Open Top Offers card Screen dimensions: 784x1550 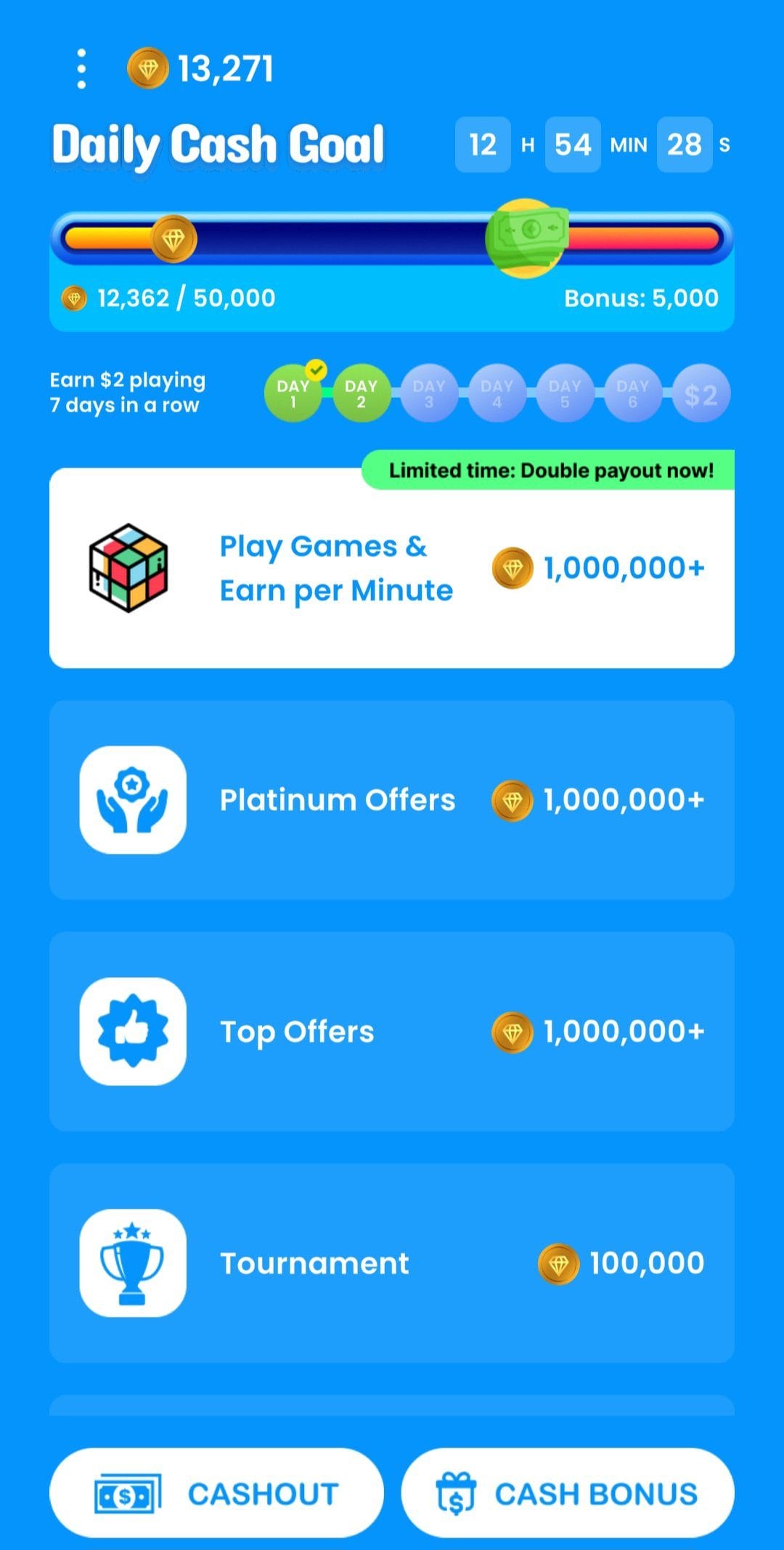pos(392,1031)
